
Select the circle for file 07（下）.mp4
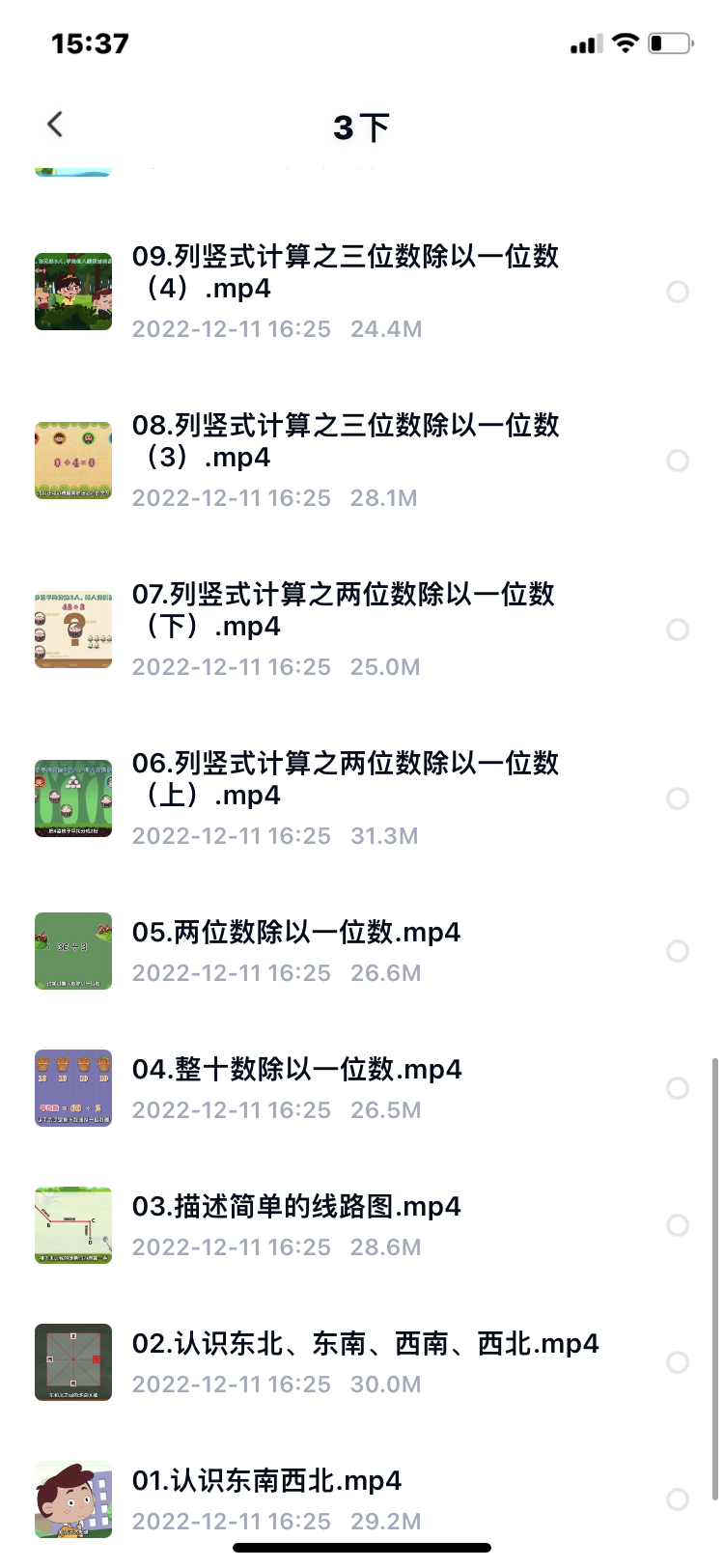(678, 630)
